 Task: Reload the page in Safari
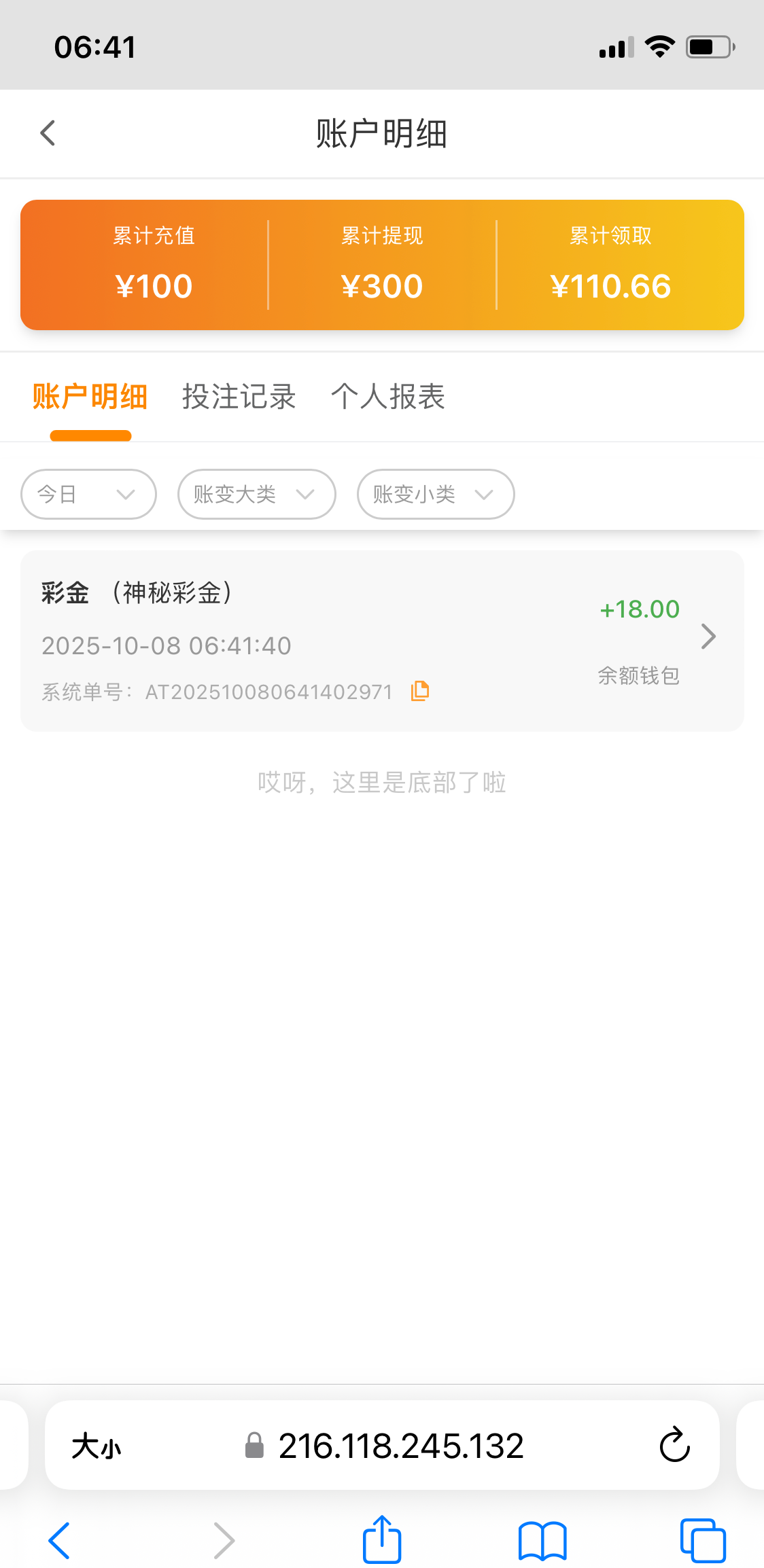674,1444
